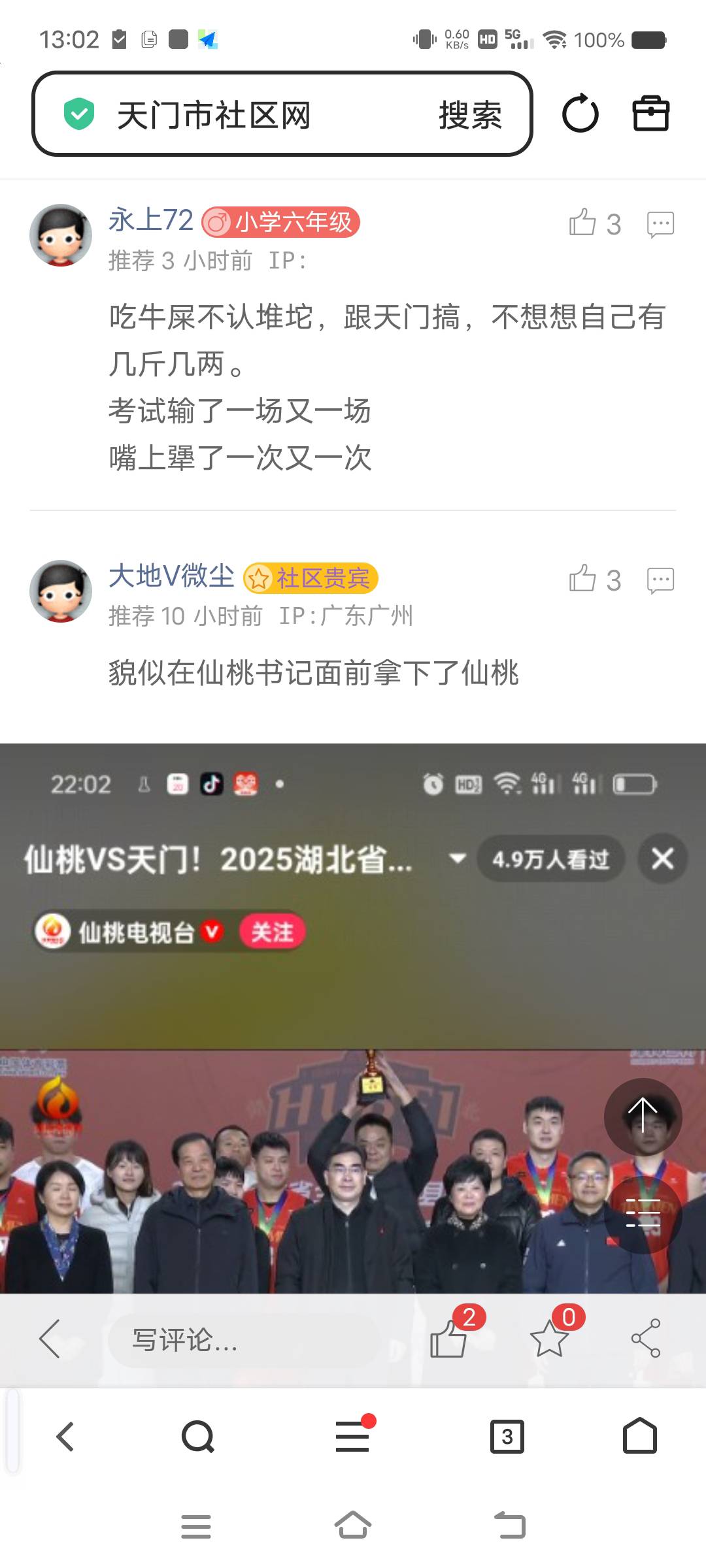Reply to 永上72's comment
This screenshot has height=1568, width=706.
(660, 224)
